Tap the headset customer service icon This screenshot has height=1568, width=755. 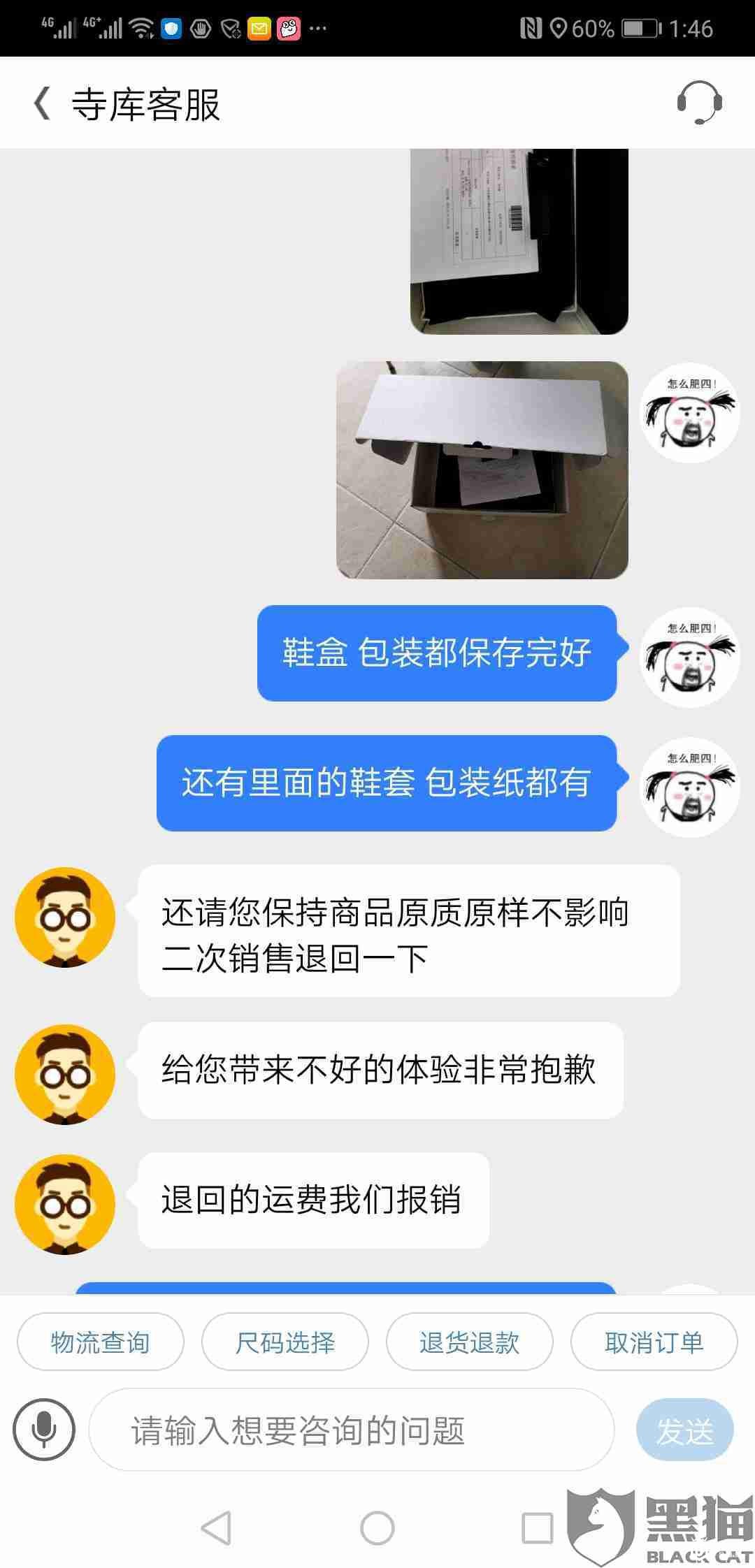click(699, 103)
